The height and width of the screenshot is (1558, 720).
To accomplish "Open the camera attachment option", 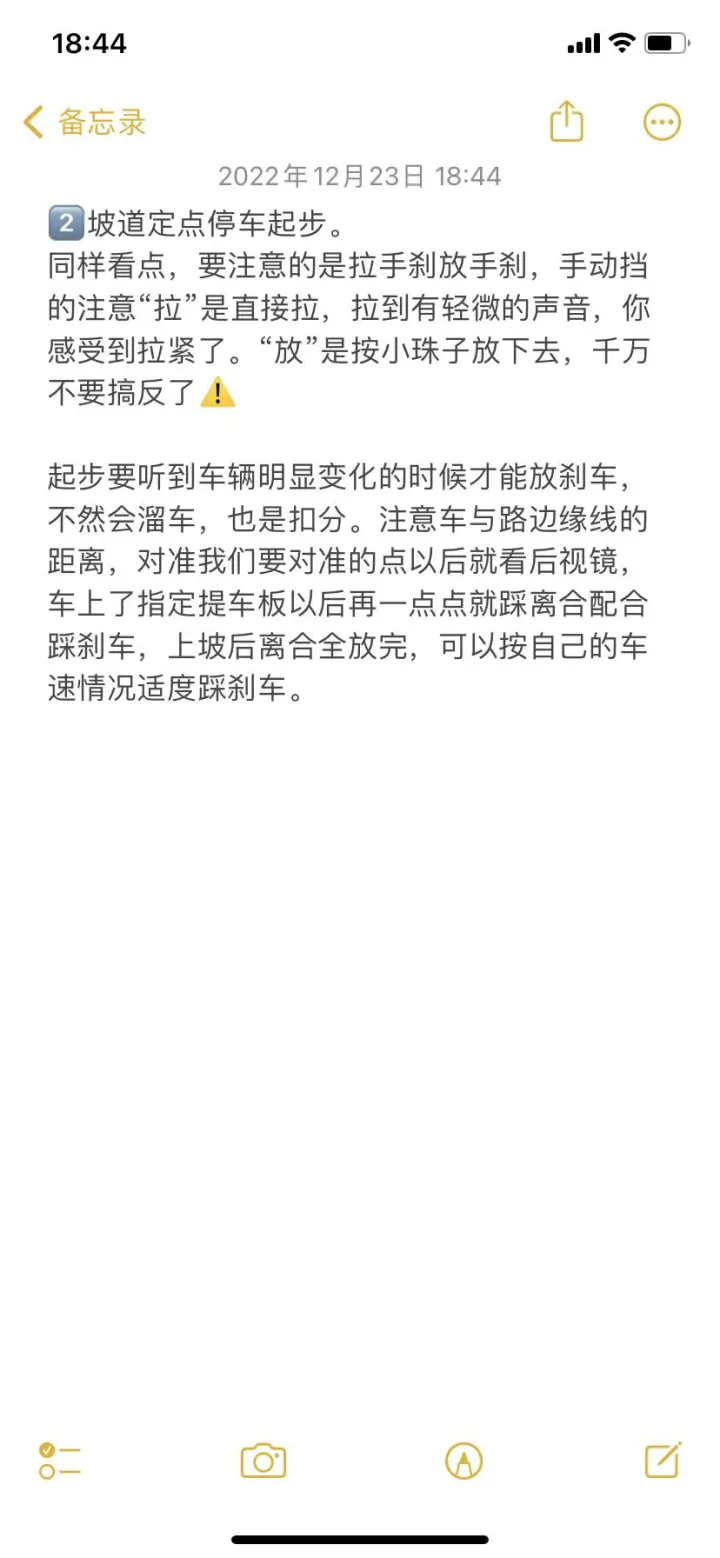I will [x=264, y=1461].
